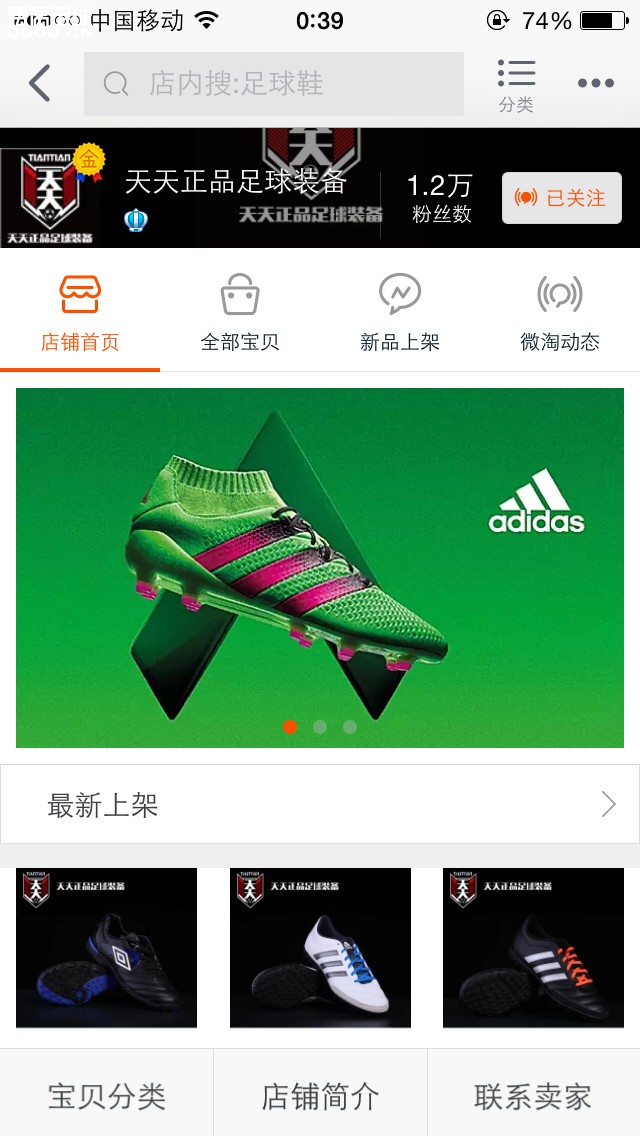
Task: Open the green Adidas boot banner
Action: coord(320,567)
